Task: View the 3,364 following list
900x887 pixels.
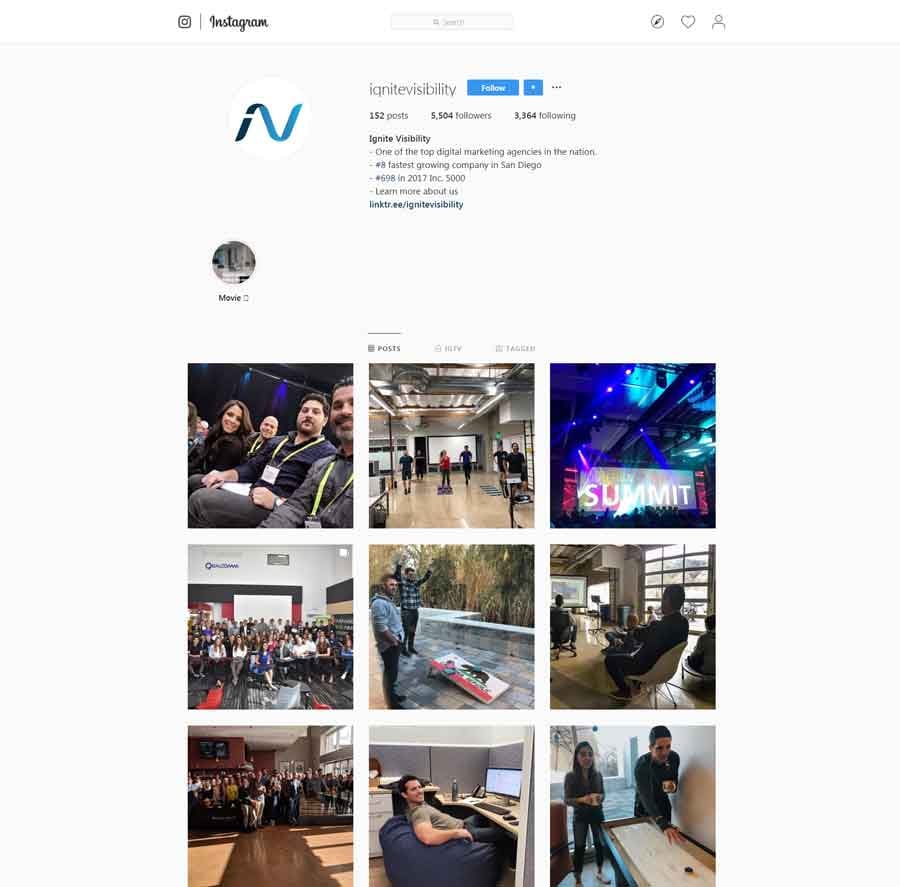Action: tap(545, 116)
